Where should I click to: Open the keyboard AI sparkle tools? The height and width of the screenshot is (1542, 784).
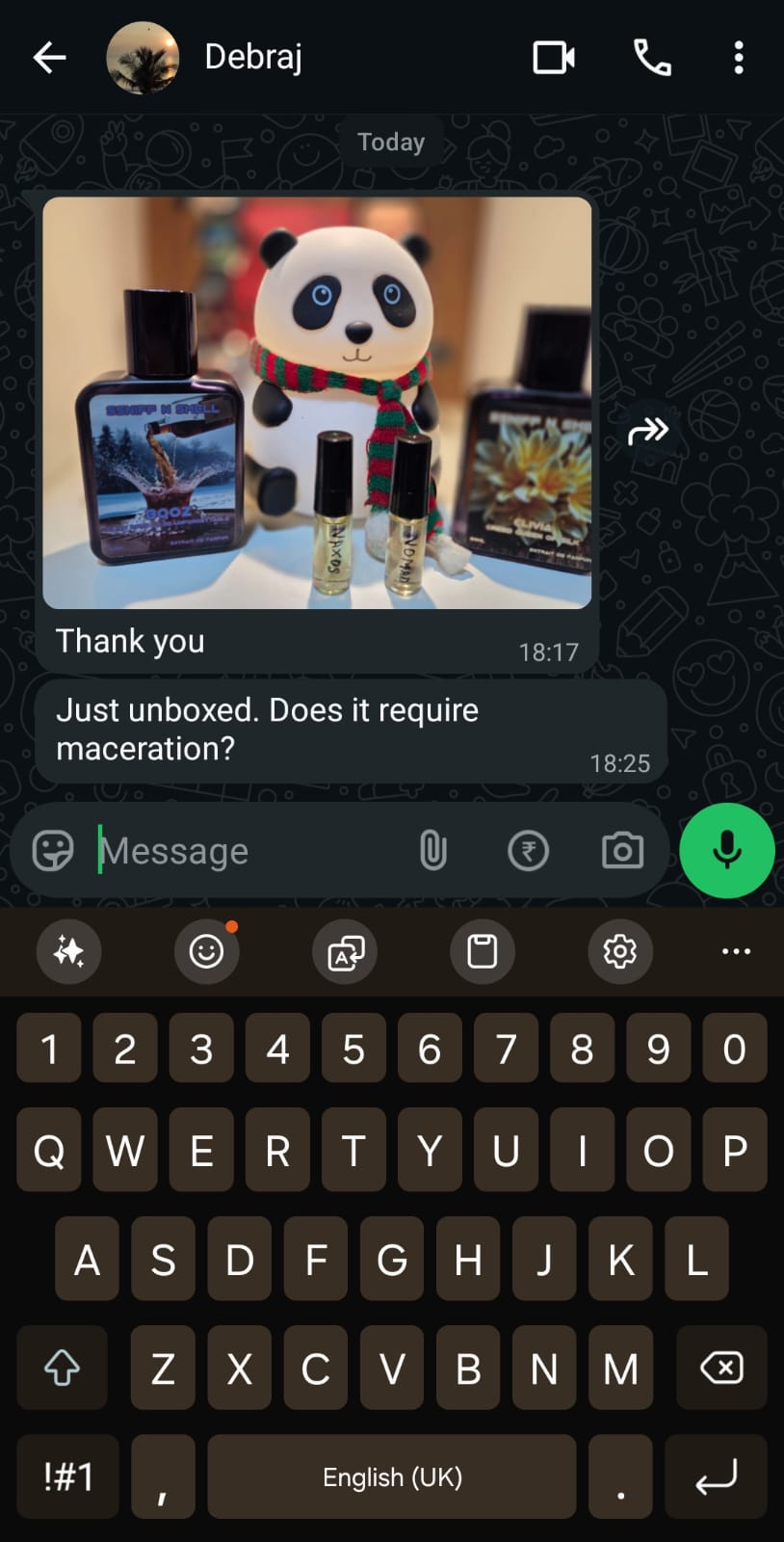68,952
